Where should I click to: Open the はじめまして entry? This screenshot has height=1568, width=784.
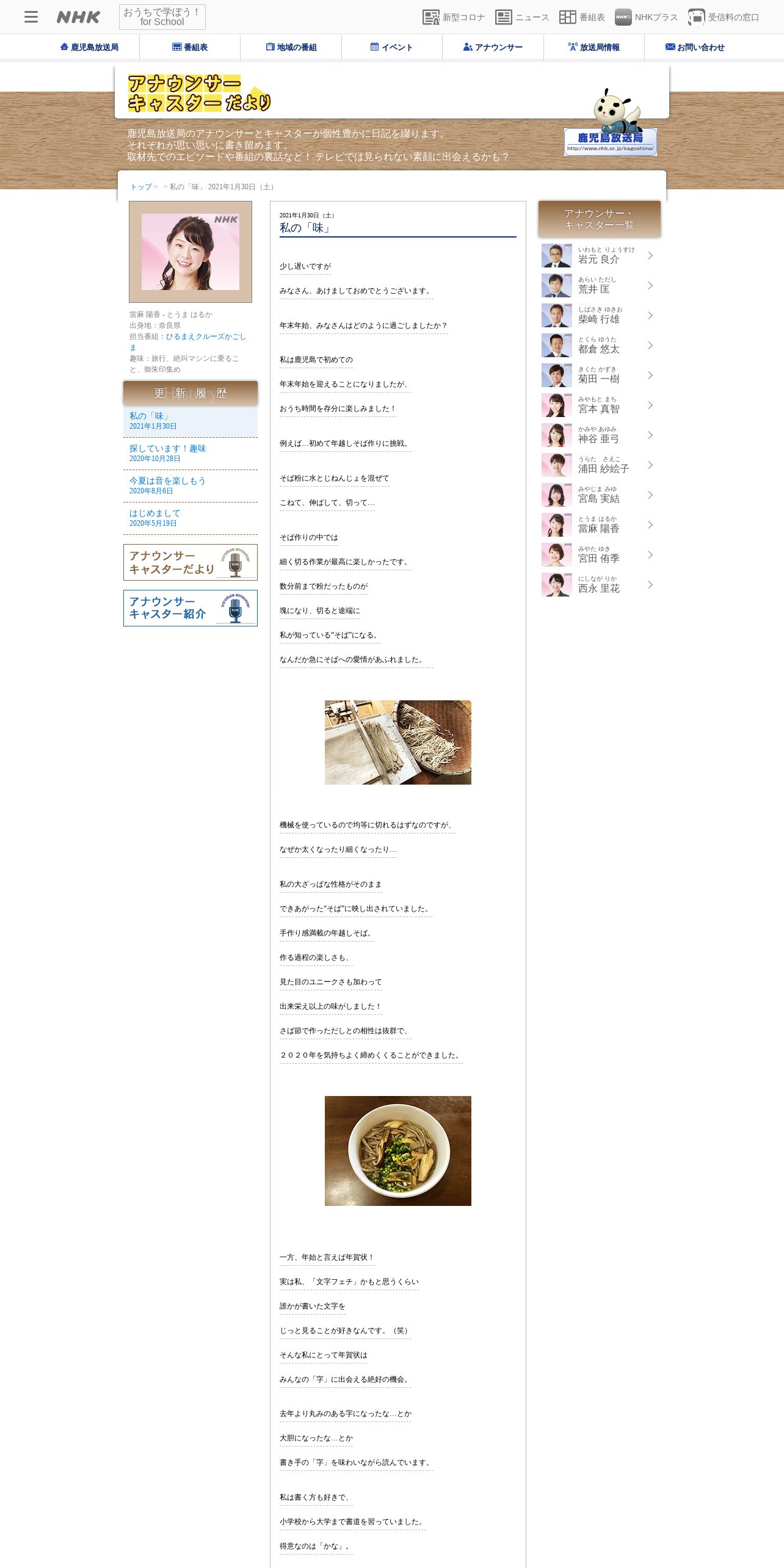(154, 514)
